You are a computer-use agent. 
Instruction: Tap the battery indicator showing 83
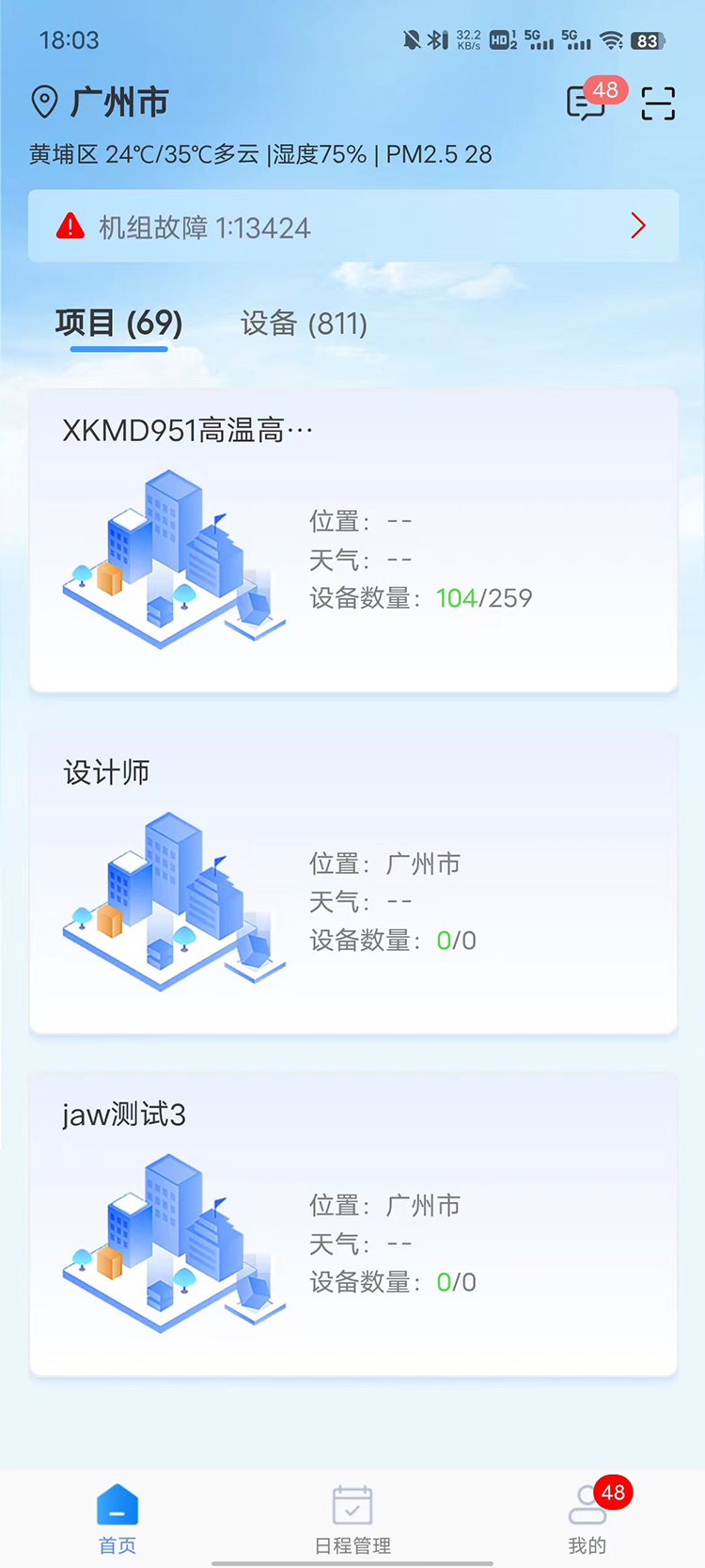coord(645,40)
